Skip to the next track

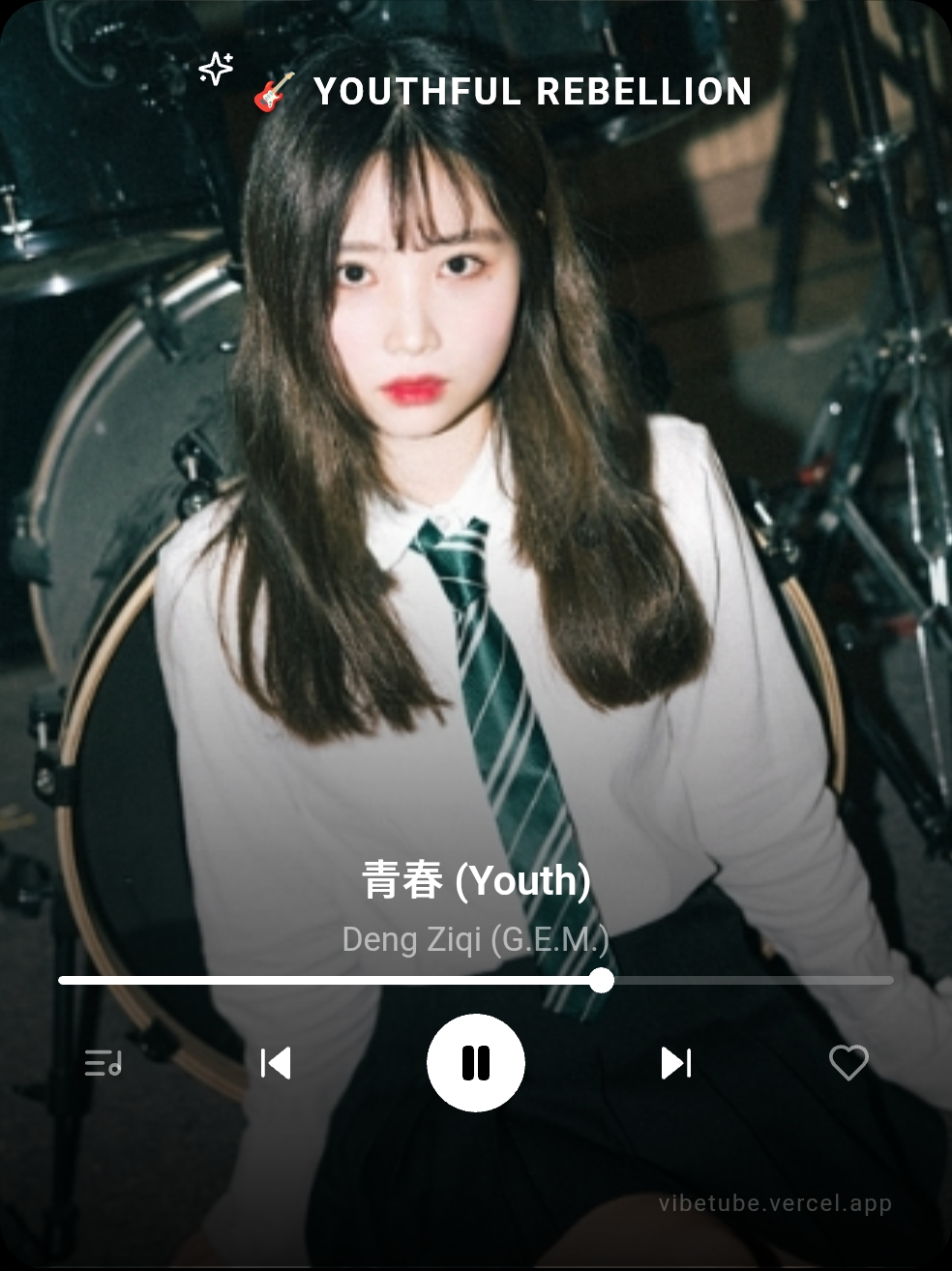pos(675,1062)
